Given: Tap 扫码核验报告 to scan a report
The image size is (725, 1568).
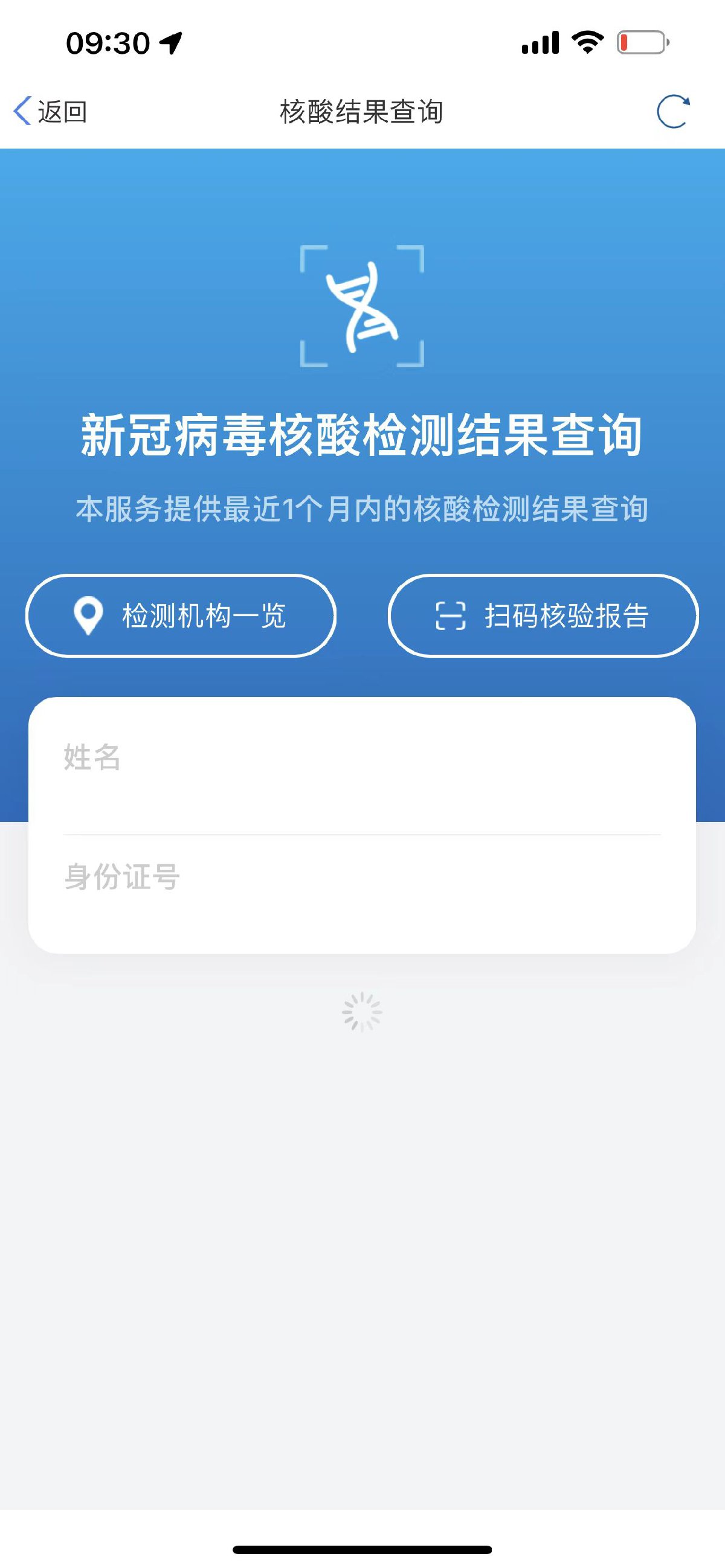Looking at the screenshot, I should coord(543,615).
